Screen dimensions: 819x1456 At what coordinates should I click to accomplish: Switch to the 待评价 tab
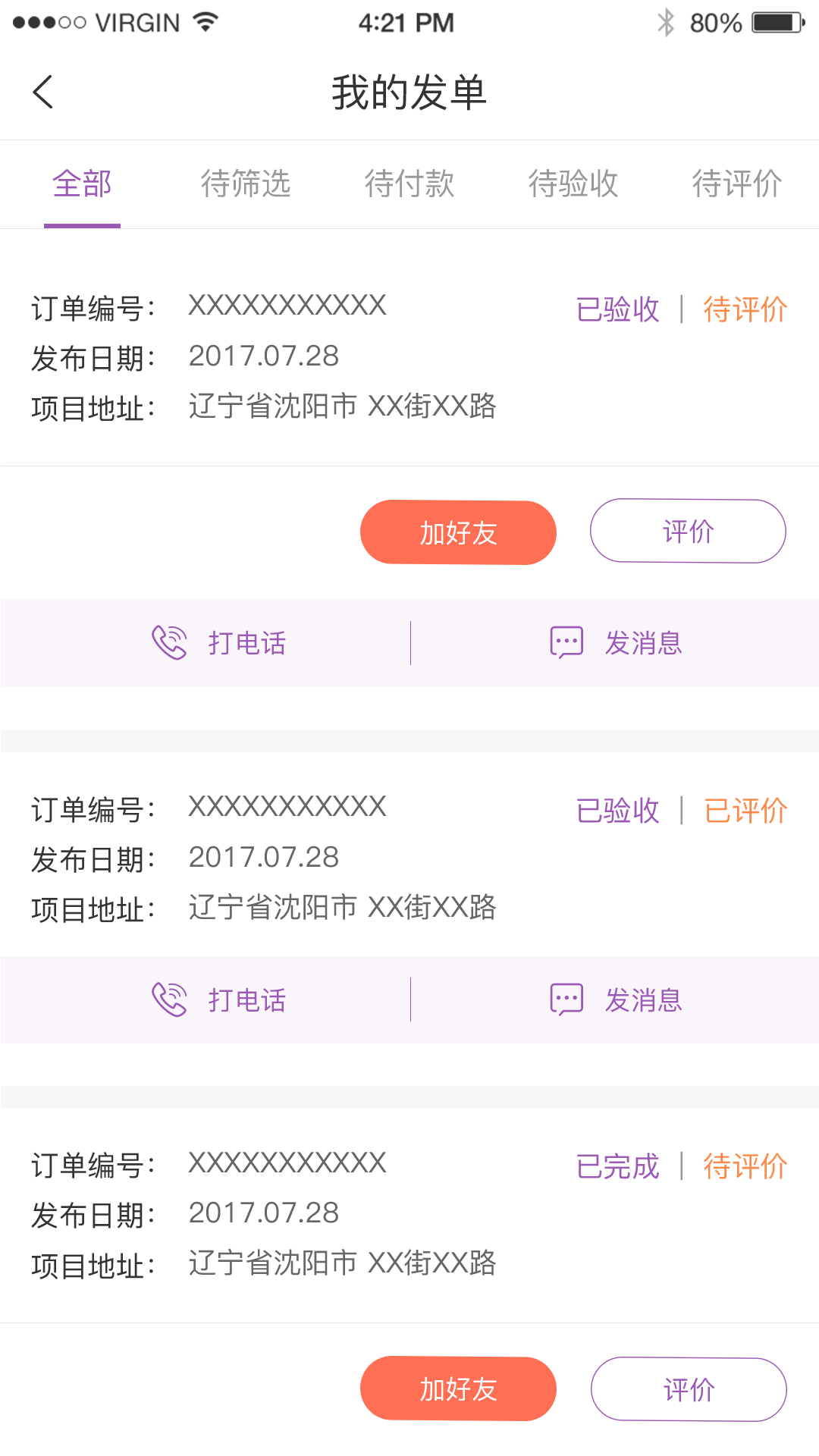pos(736,184)
